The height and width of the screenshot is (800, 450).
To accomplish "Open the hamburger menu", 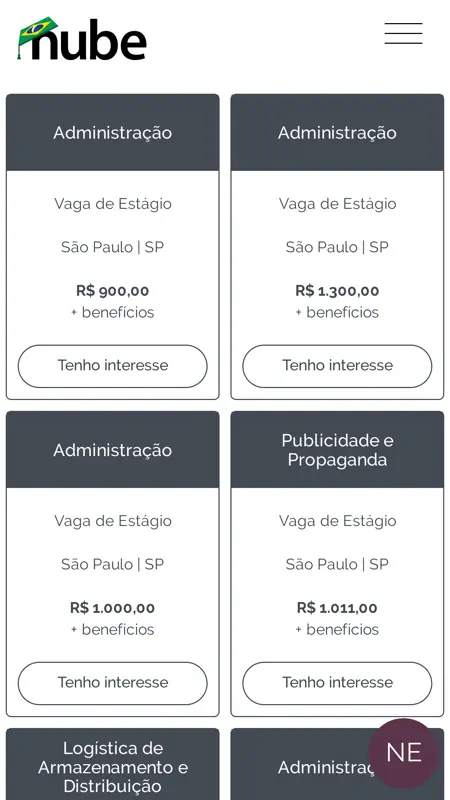I will [x=403, y=34].
